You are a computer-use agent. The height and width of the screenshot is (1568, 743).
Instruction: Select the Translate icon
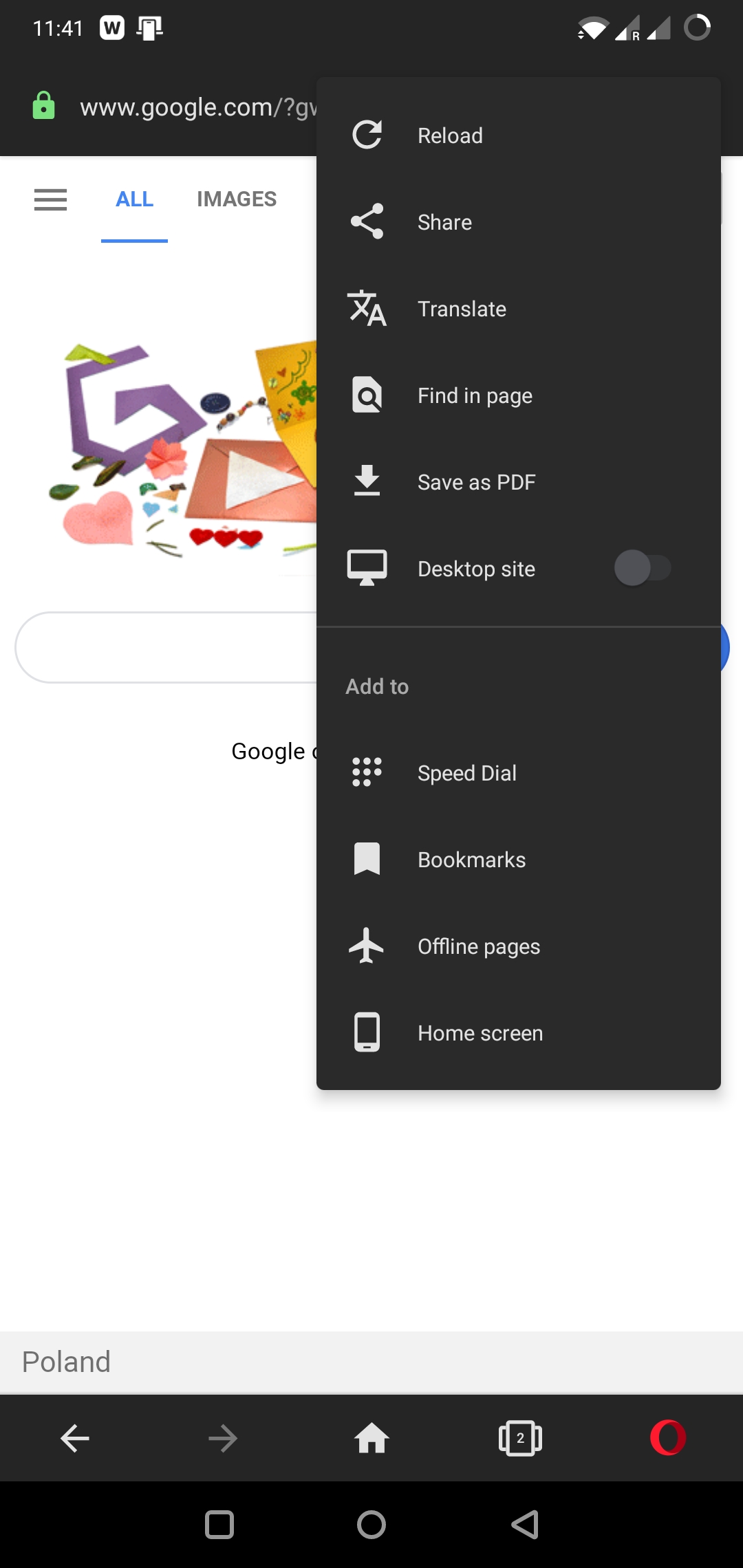tap(367, 308)
